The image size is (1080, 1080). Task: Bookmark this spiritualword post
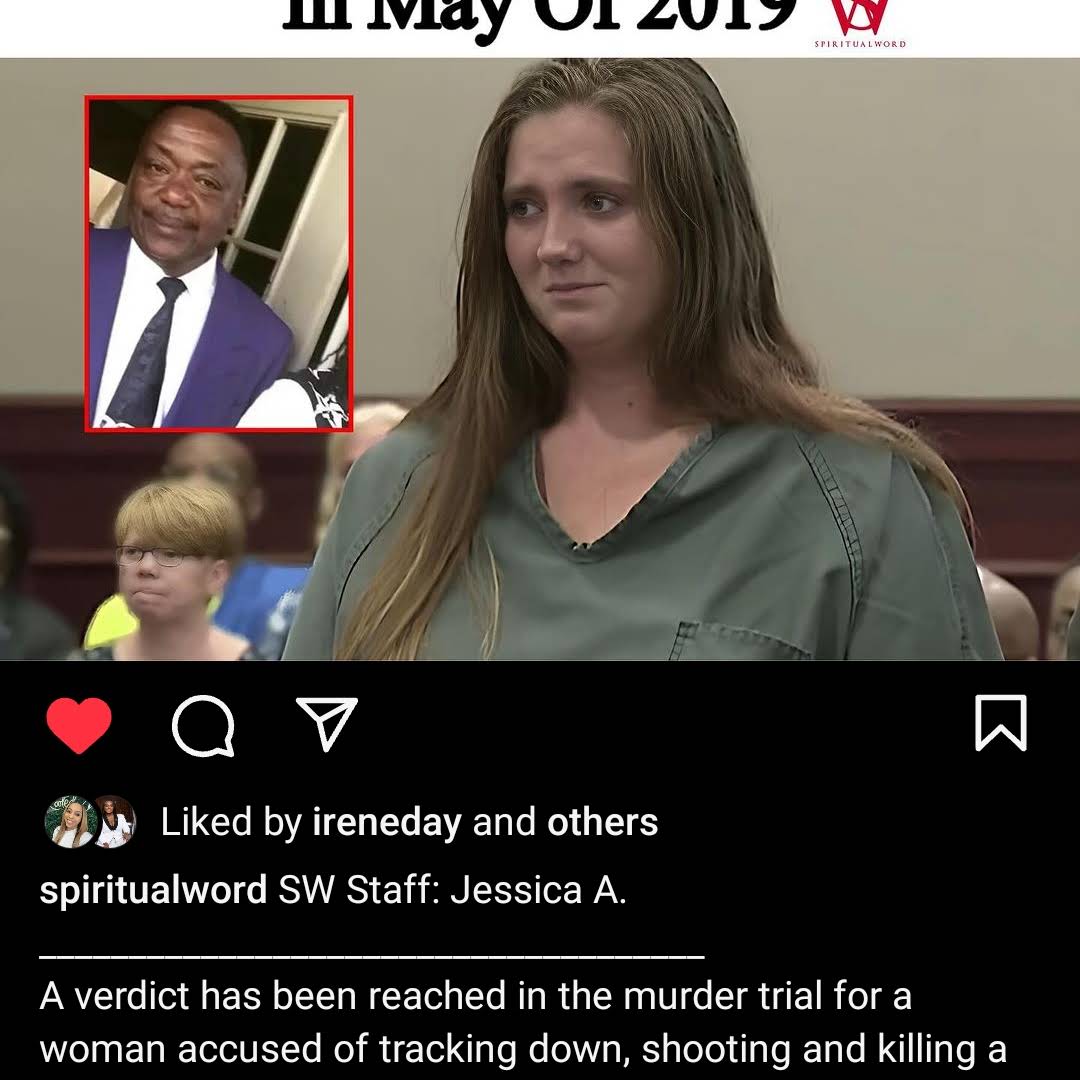tap(1000, 723)
